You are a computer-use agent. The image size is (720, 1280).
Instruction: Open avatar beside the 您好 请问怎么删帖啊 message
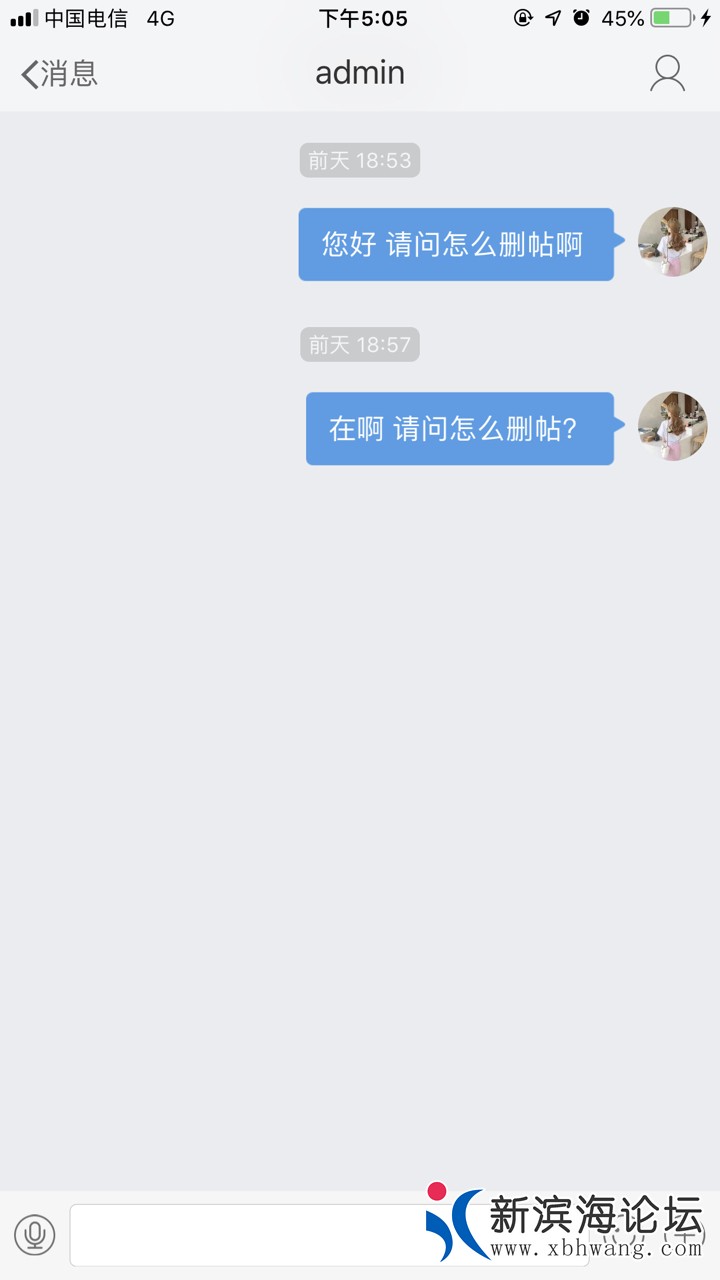672,242
